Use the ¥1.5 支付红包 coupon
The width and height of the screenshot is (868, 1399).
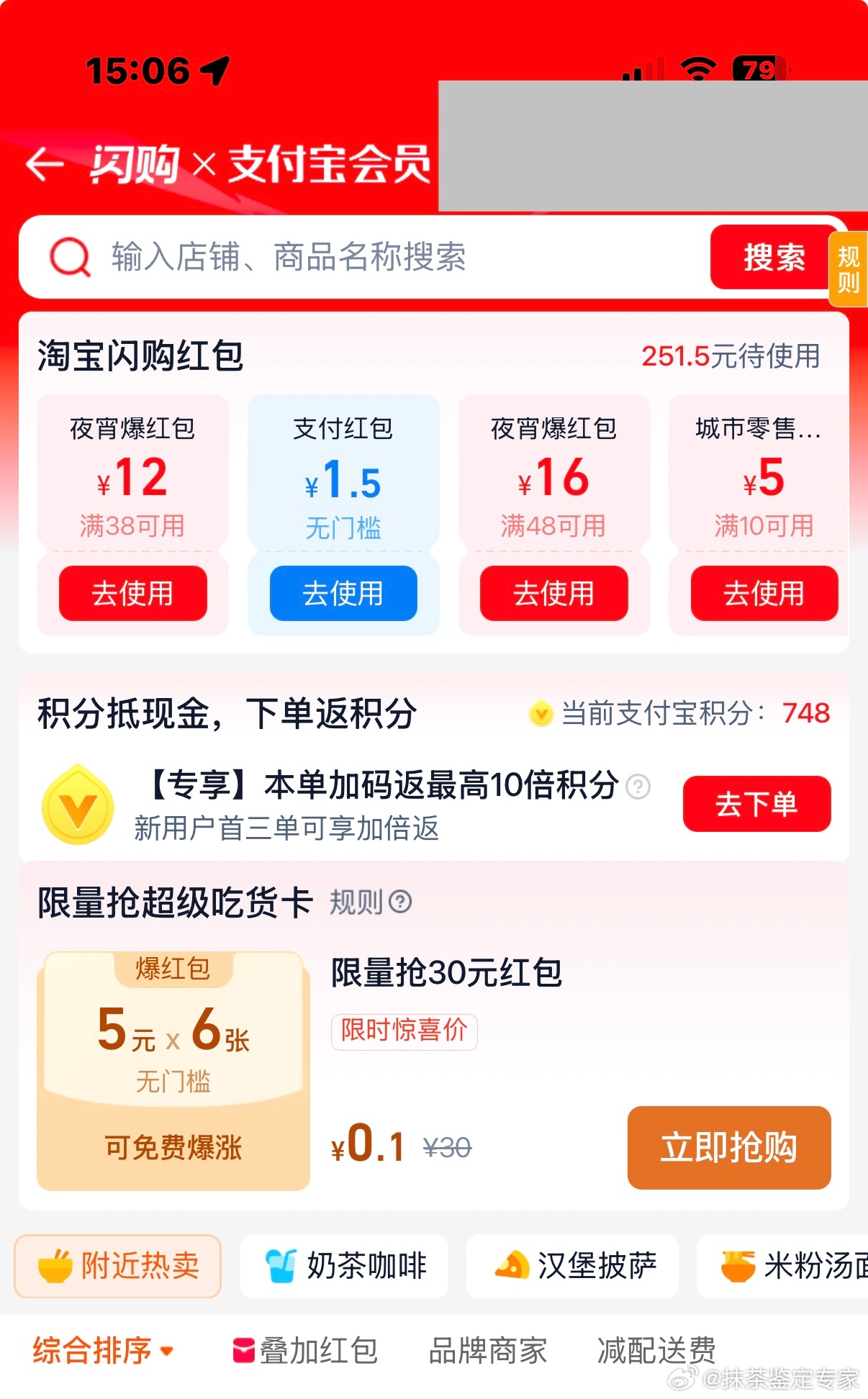[343, 594]
